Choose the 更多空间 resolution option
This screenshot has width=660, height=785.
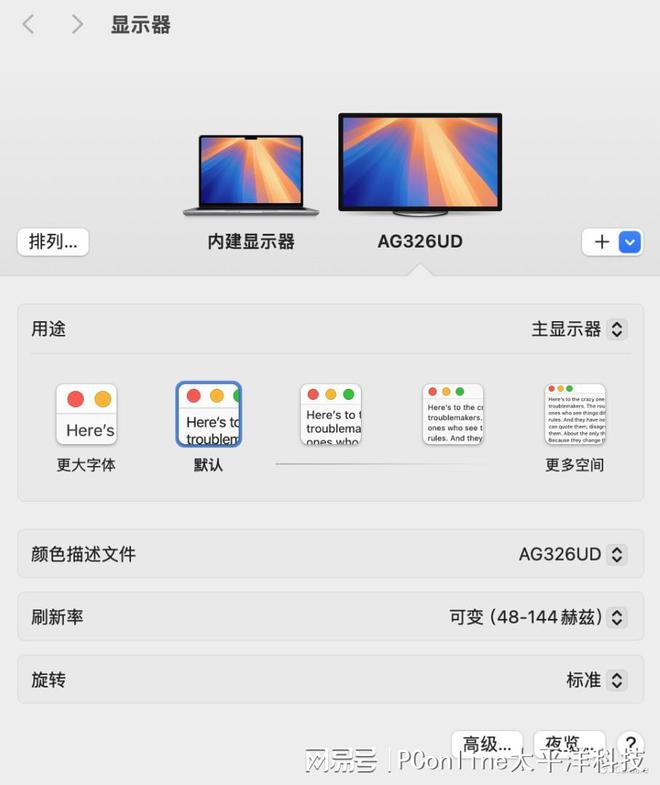click(575, 414)
